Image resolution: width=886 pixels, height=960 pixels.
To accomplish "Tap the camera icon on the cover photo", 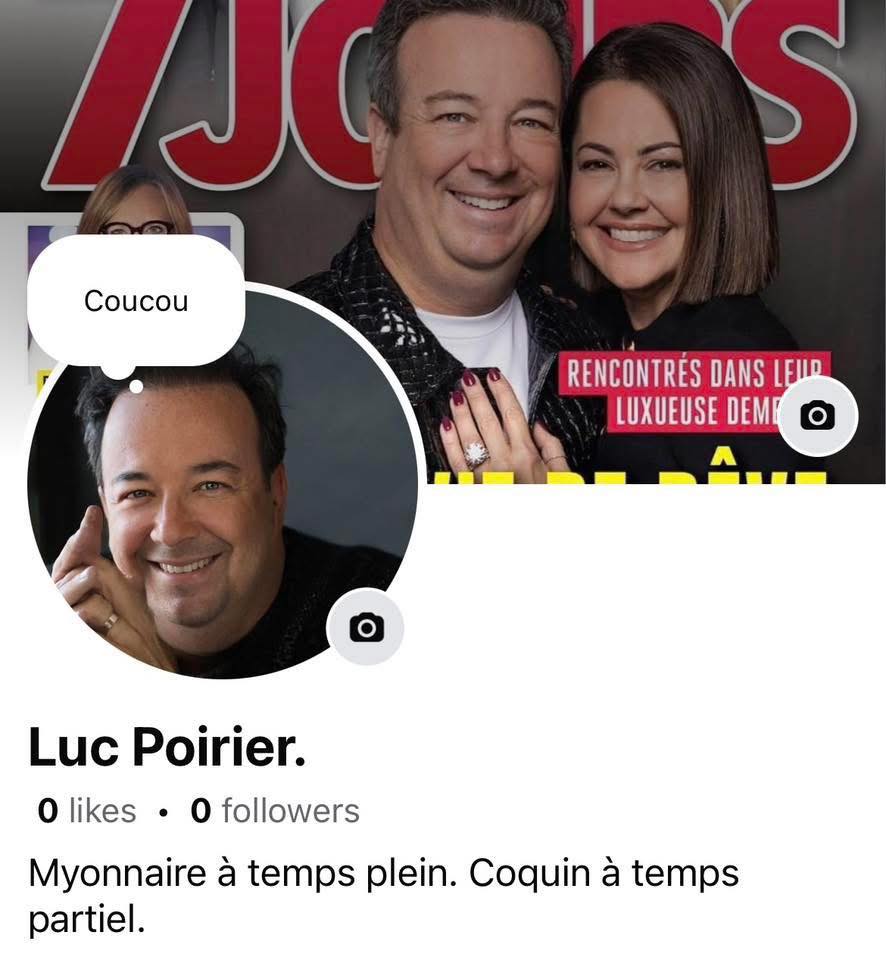I will pos(818,416).
